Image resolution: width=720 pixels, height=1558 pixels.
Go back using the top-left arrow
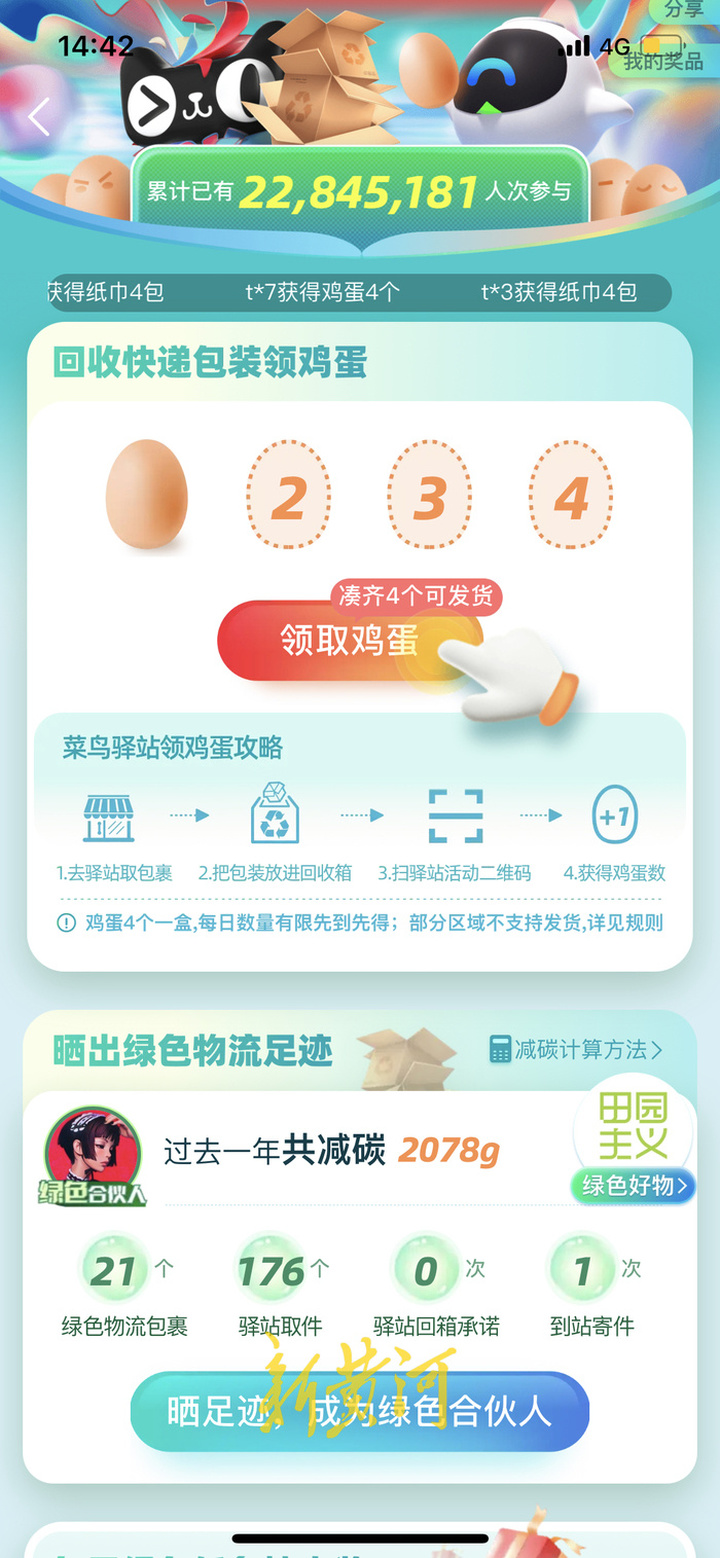click(x=39, y=117)
